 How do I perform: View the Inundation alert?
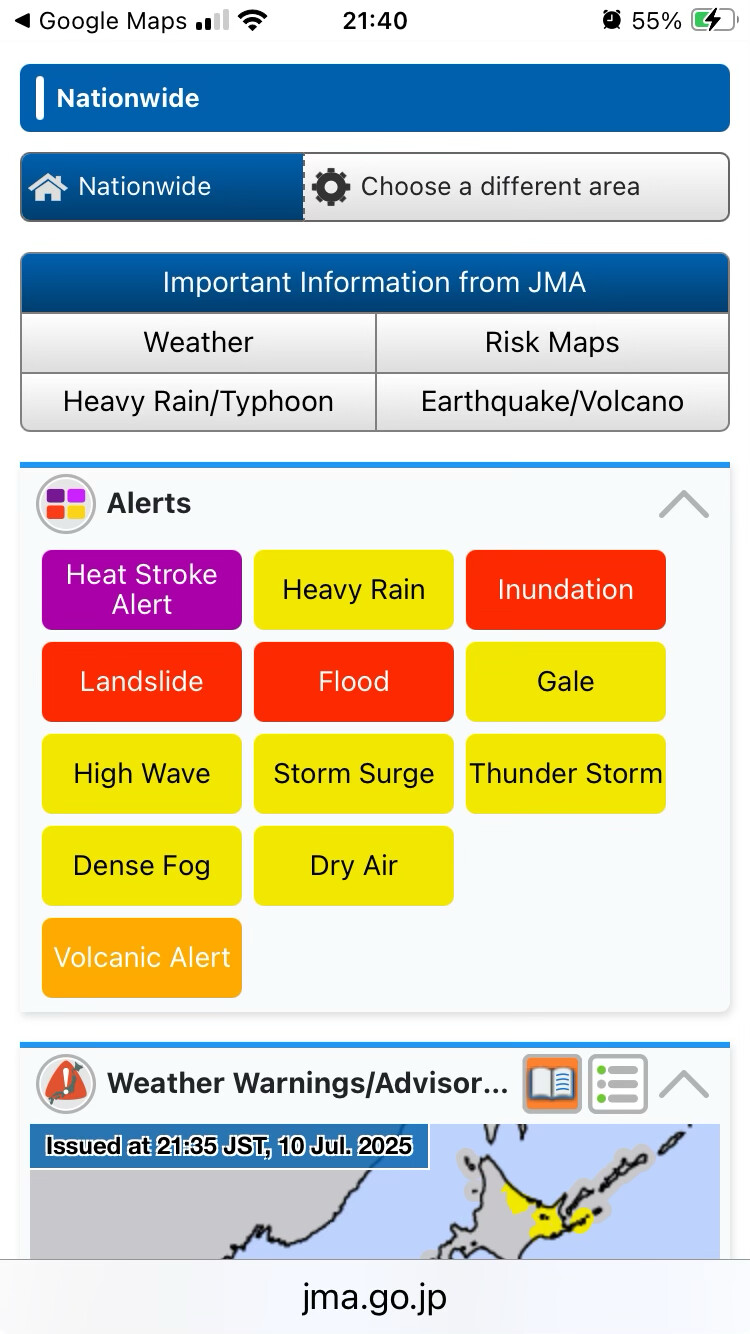point(566,590)
